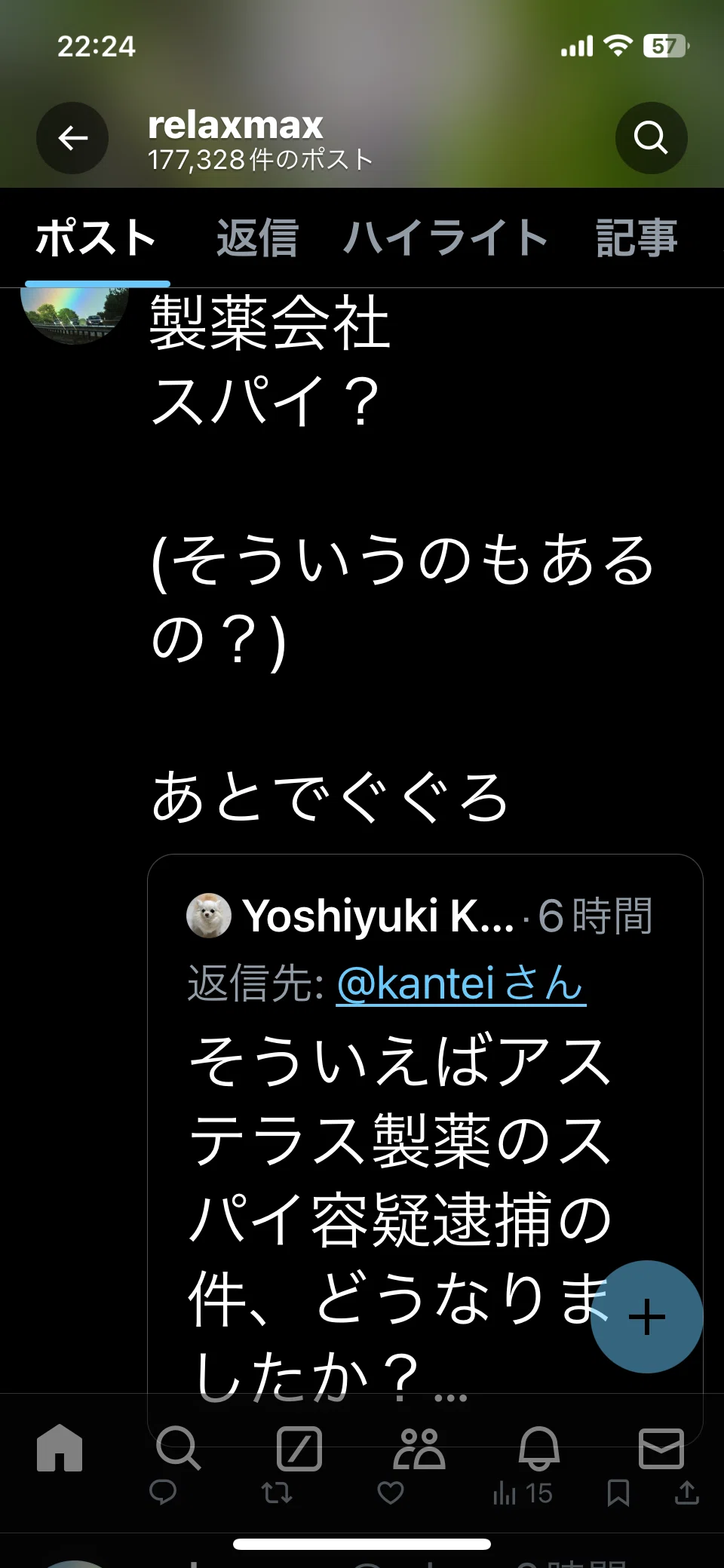Open the notifications bell tab
The image size is (724, 1568).
(539, 1447)
